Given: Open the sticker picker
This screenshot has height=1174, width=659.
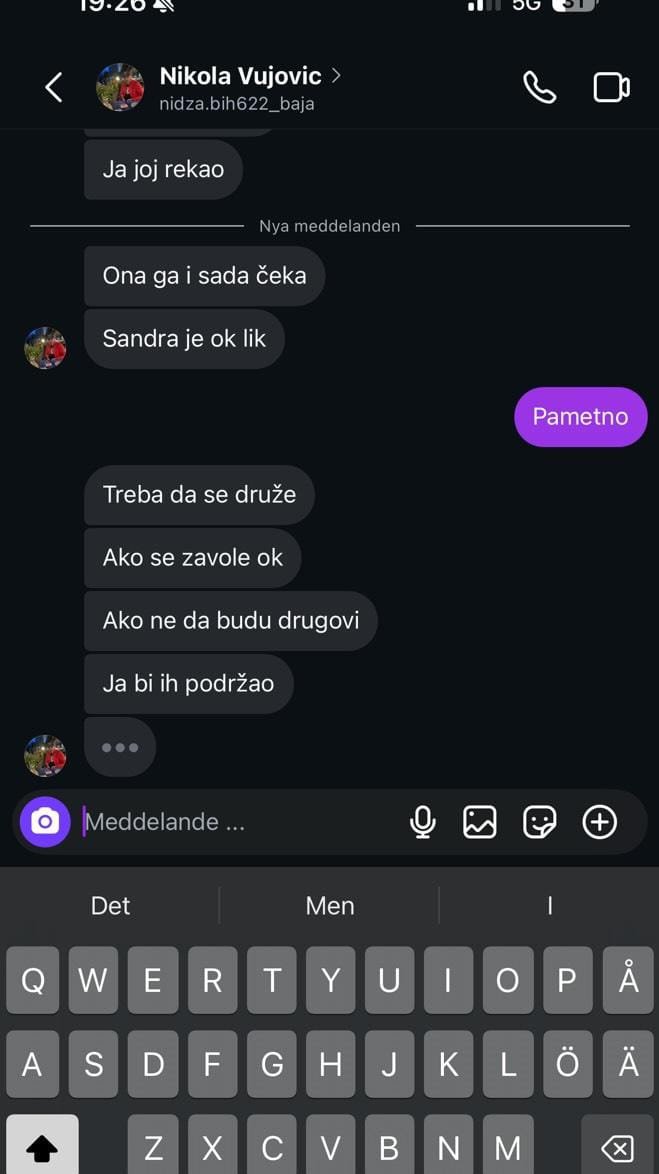Looking at the screenshot, I should click(x=540, y=822).
